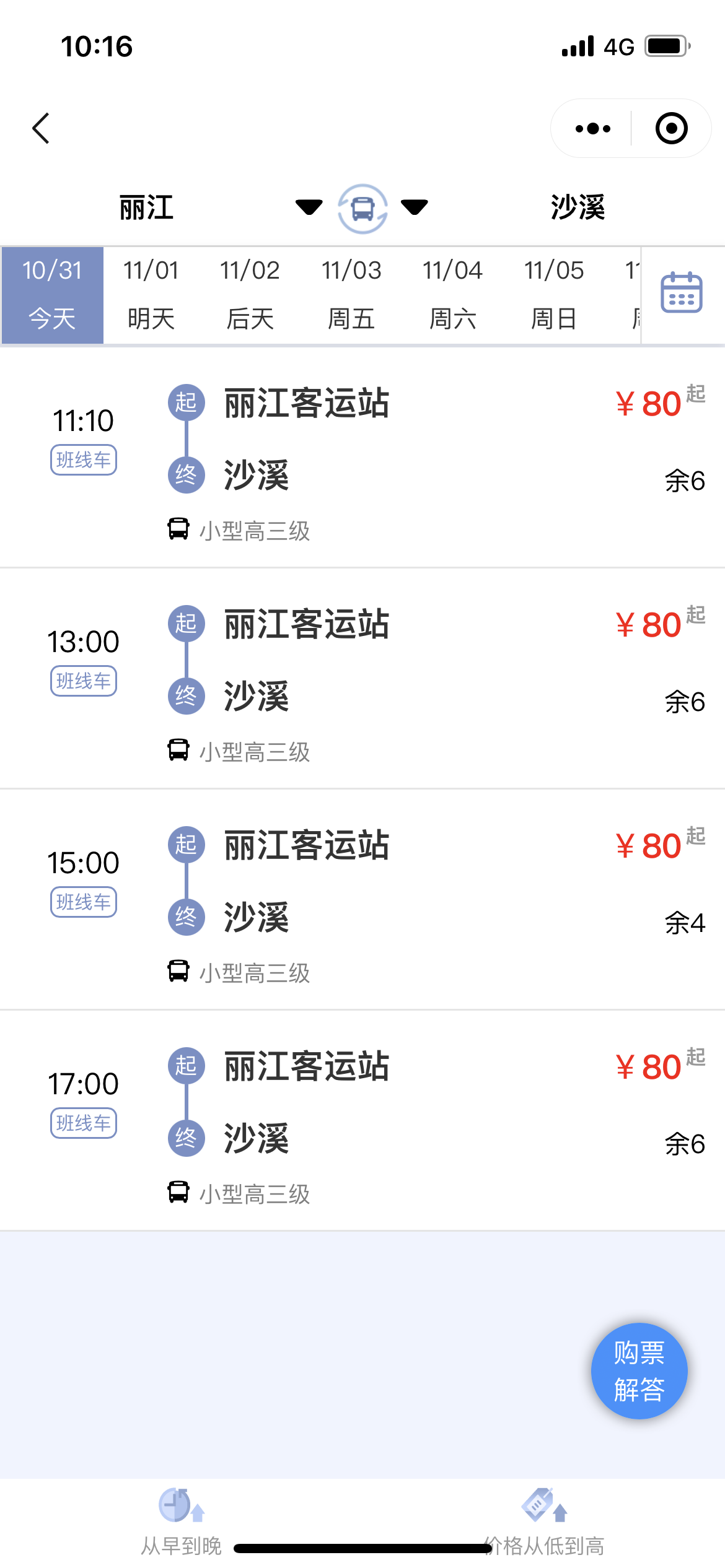Switch to 11/03 周五
Screen dimensions: 725x1568
coord(351,295)
